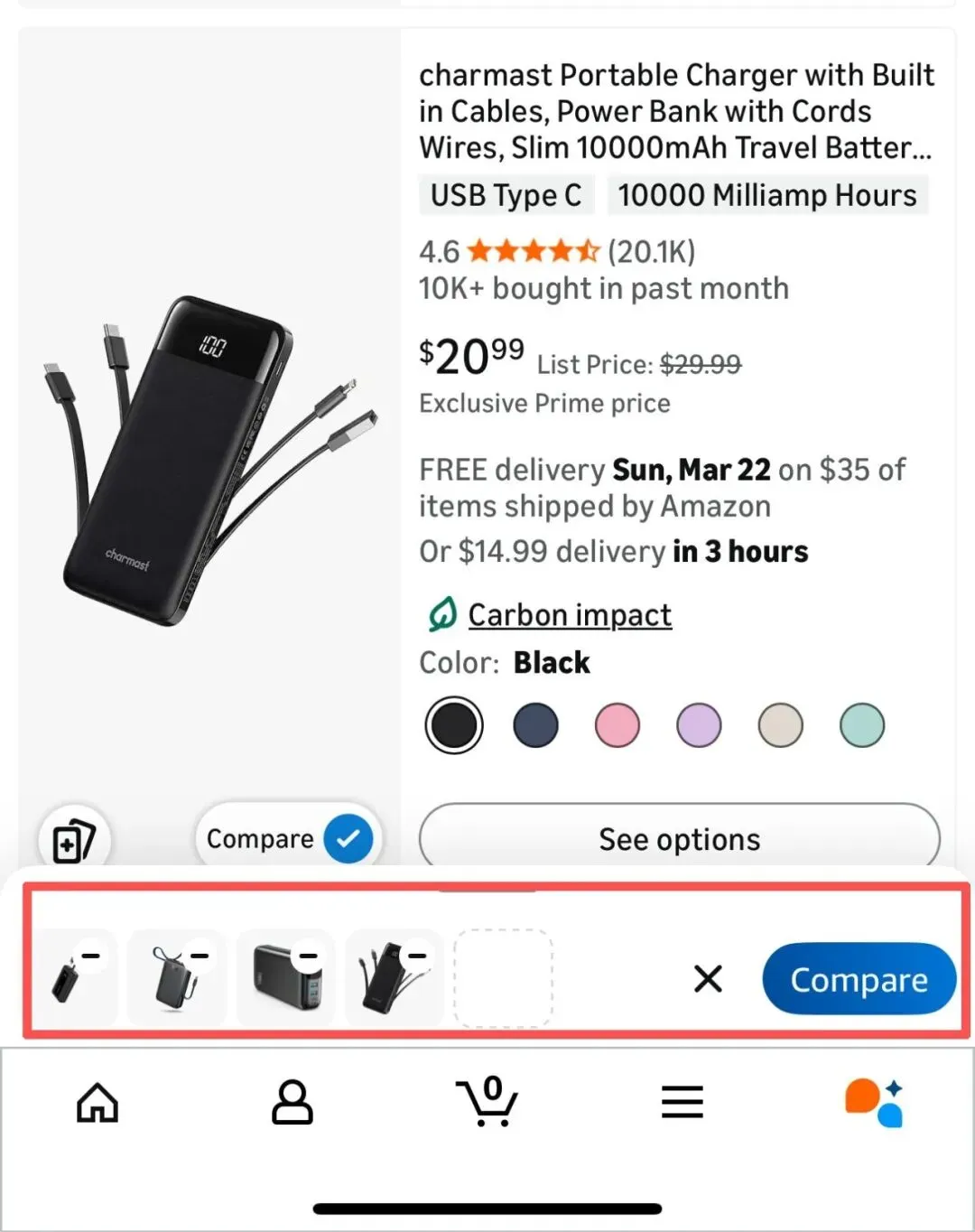This screenshot has width=975, height=1232.
Task: Uncheck the Compare checkbox on the product image
Action: (348, 838)
